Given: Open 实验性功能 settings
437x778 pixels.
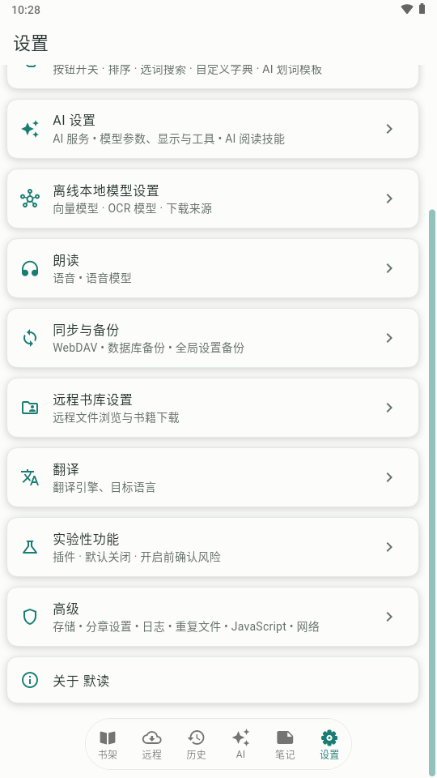Looking at the screenshot, I should [212, 547].
